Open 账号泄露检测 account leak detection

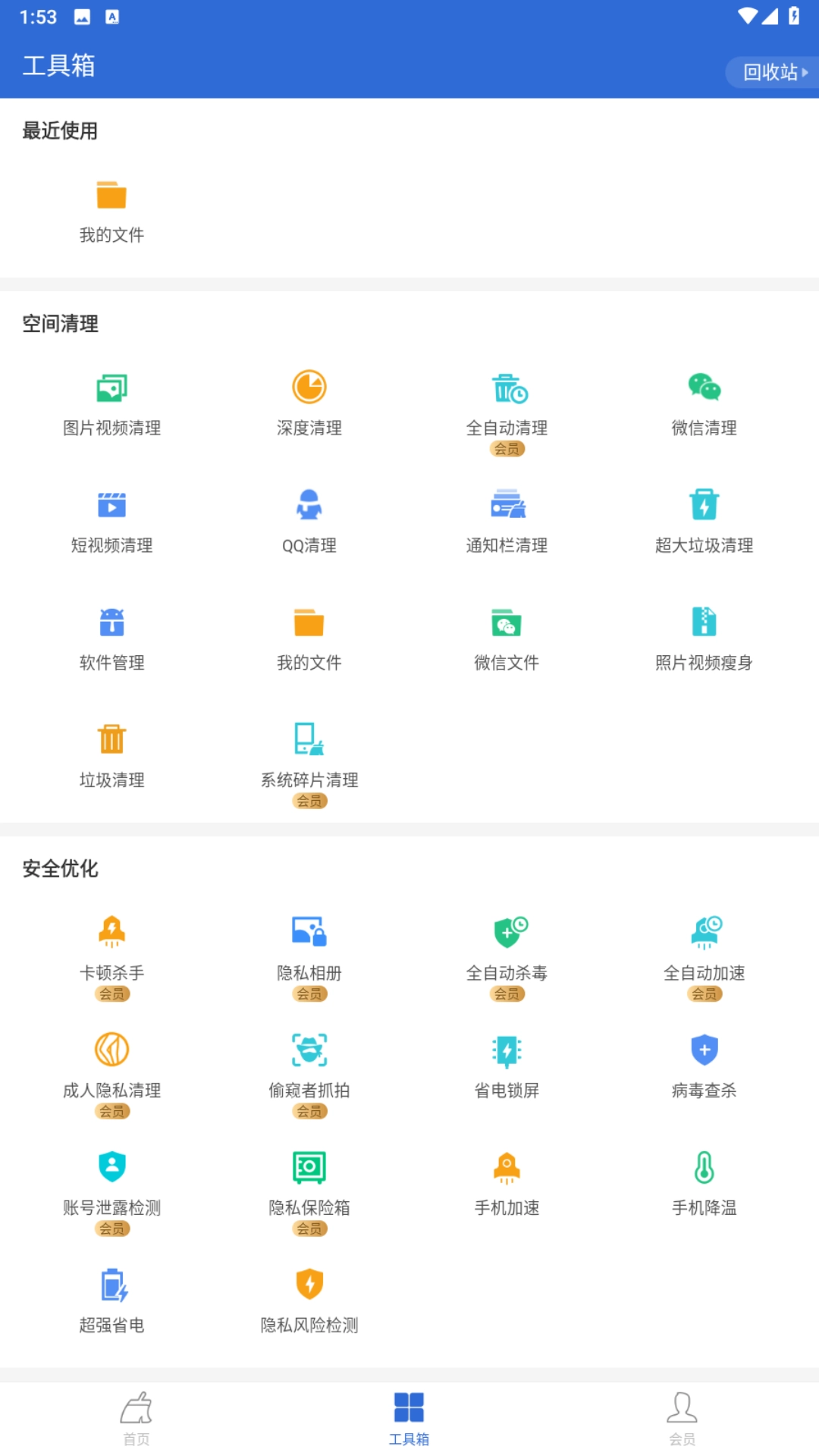[112, 1183]
